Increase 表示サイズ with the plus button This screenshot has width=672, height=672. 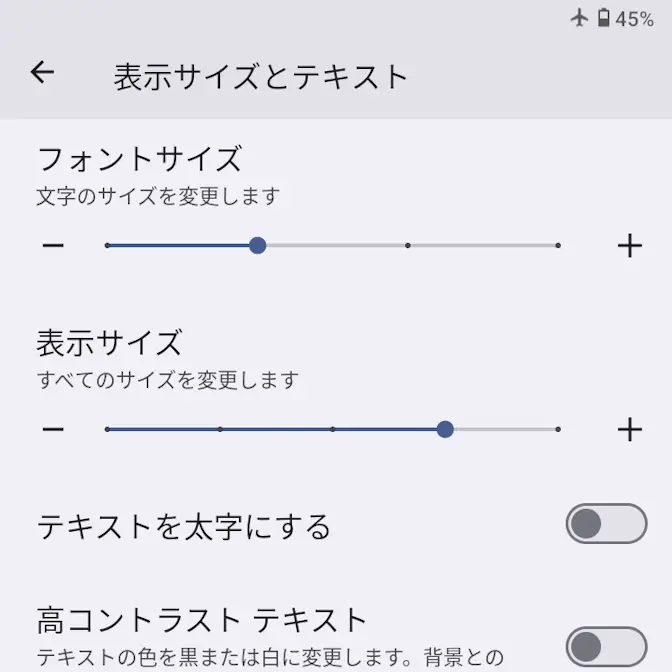click(x=629, y=430)
